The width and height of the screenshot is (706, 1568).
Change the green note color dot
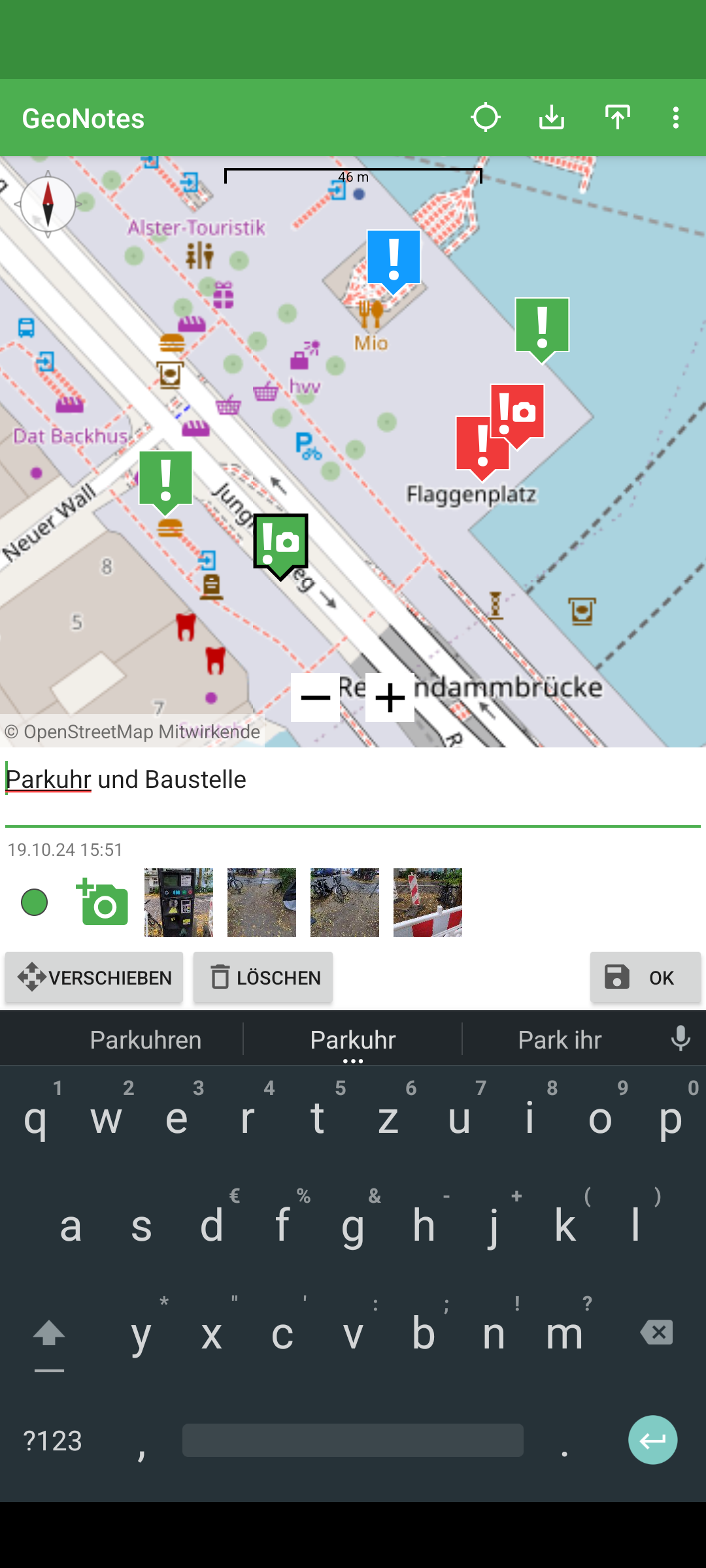pos(35,902)
